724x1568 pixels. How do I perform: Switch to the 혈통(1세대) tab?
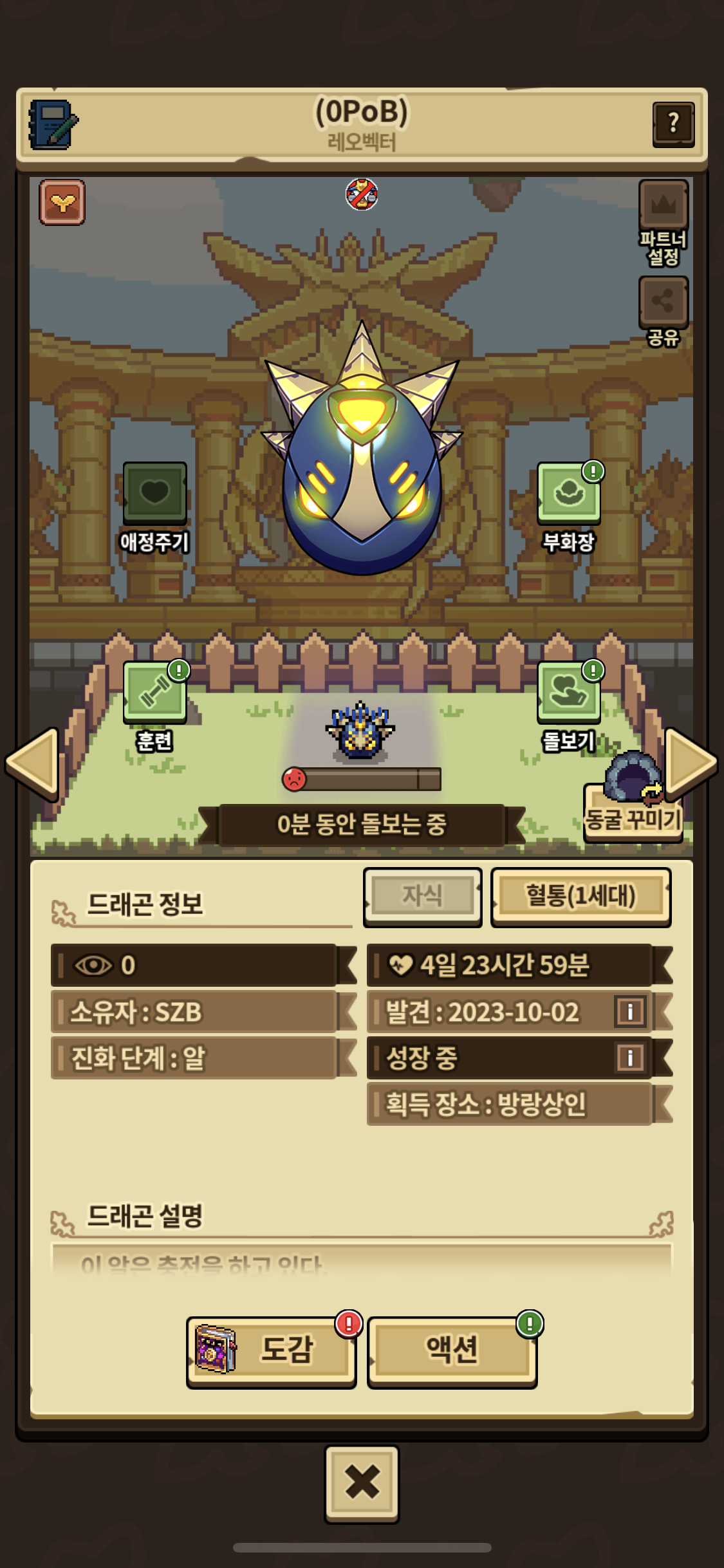[x=580, y=896]
